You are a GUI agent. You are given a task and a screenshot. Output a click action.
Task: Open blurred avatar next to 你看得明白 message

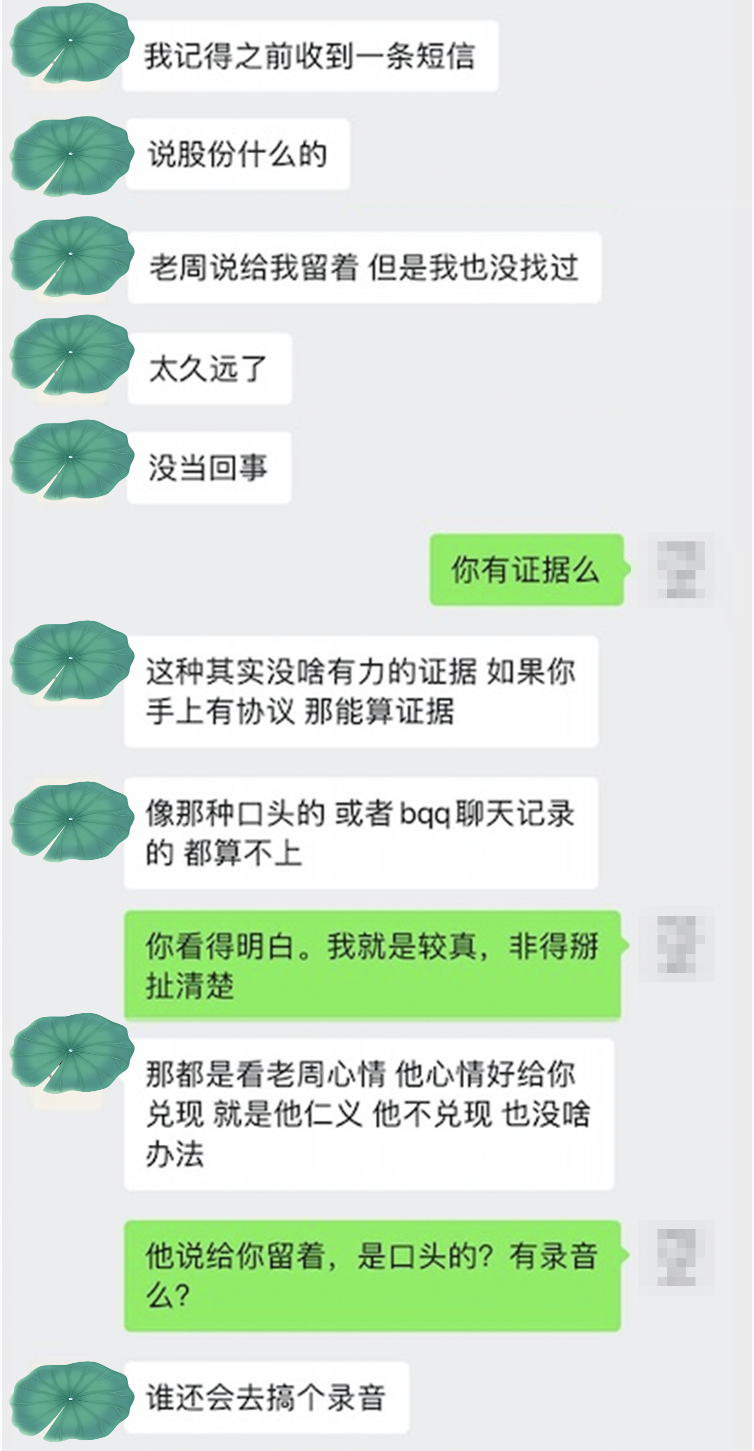pos(685,944)
